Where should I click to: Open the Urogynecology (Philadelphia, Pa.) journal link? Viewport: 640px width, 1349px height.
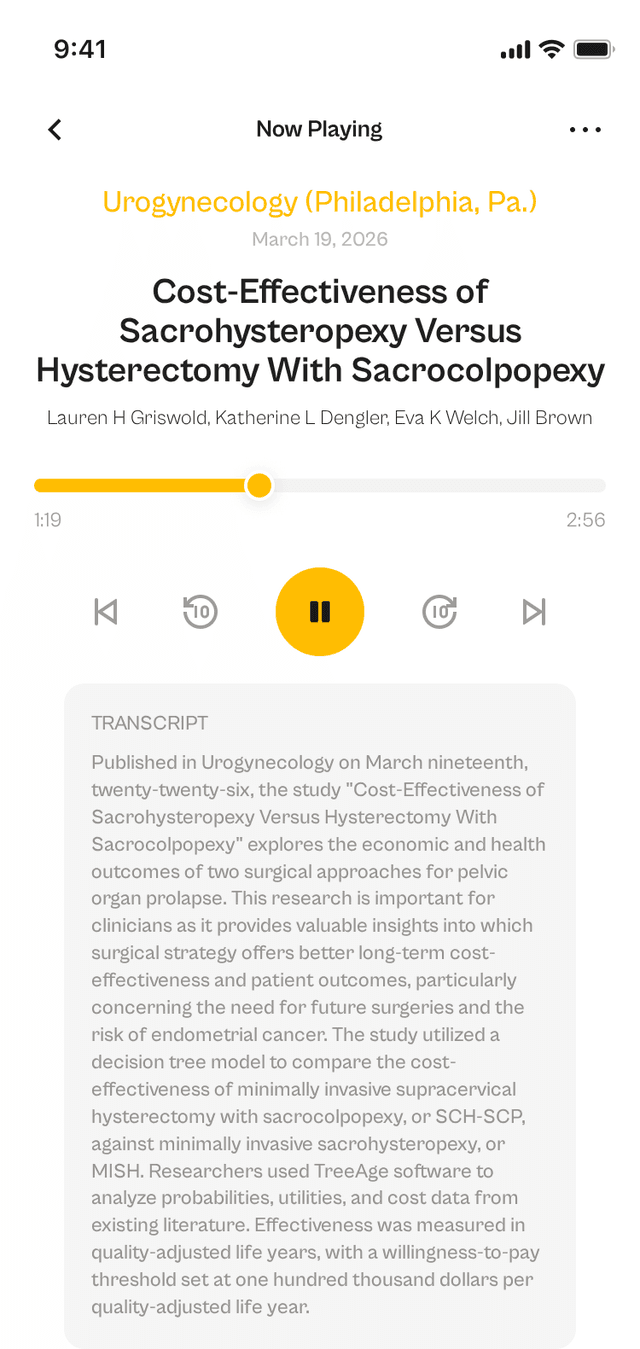pos(320,202)
